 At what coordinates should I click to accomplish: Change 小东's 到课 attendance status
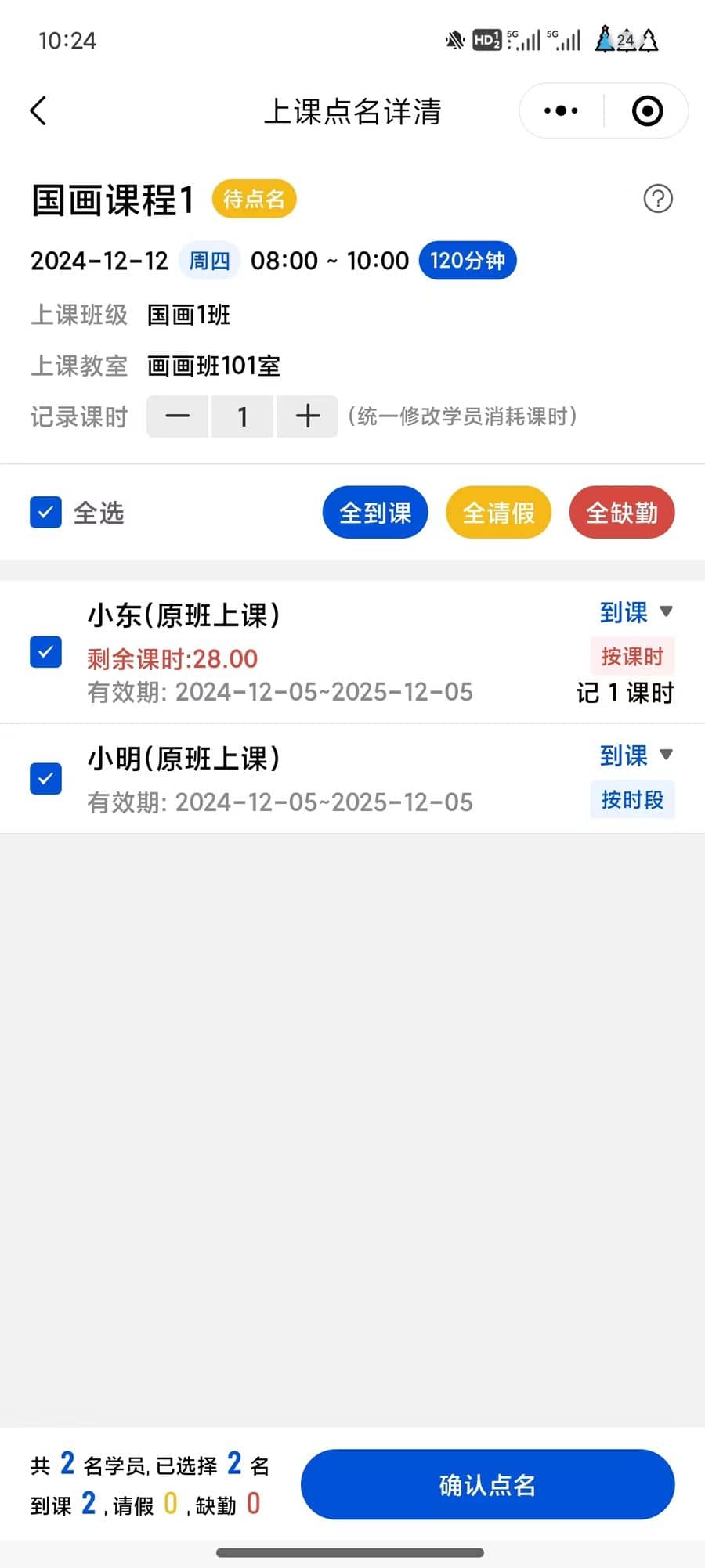point(635,612)
